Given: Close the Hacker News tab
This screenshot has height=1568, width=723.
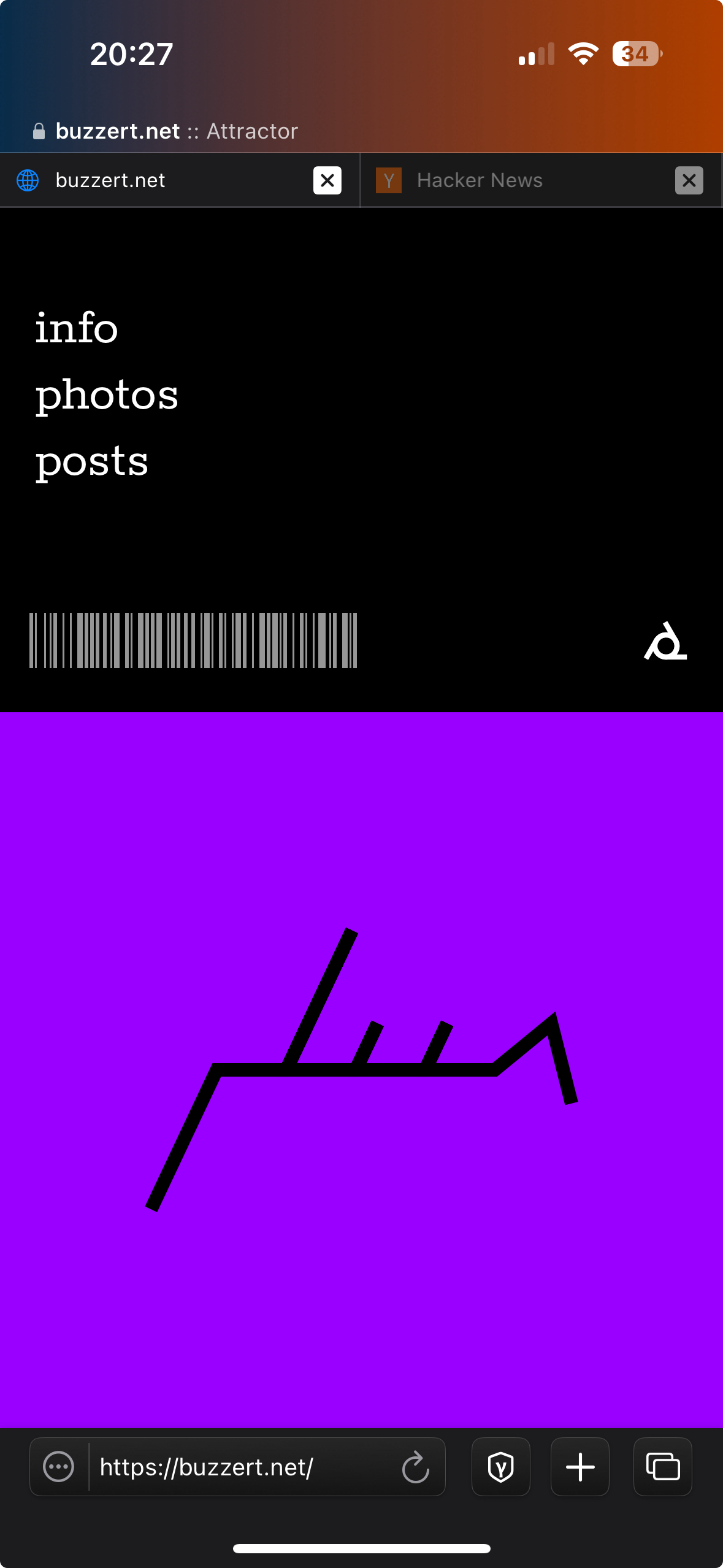Looking at the screenshot, I should pyautogui.click(x=689, y=180).
